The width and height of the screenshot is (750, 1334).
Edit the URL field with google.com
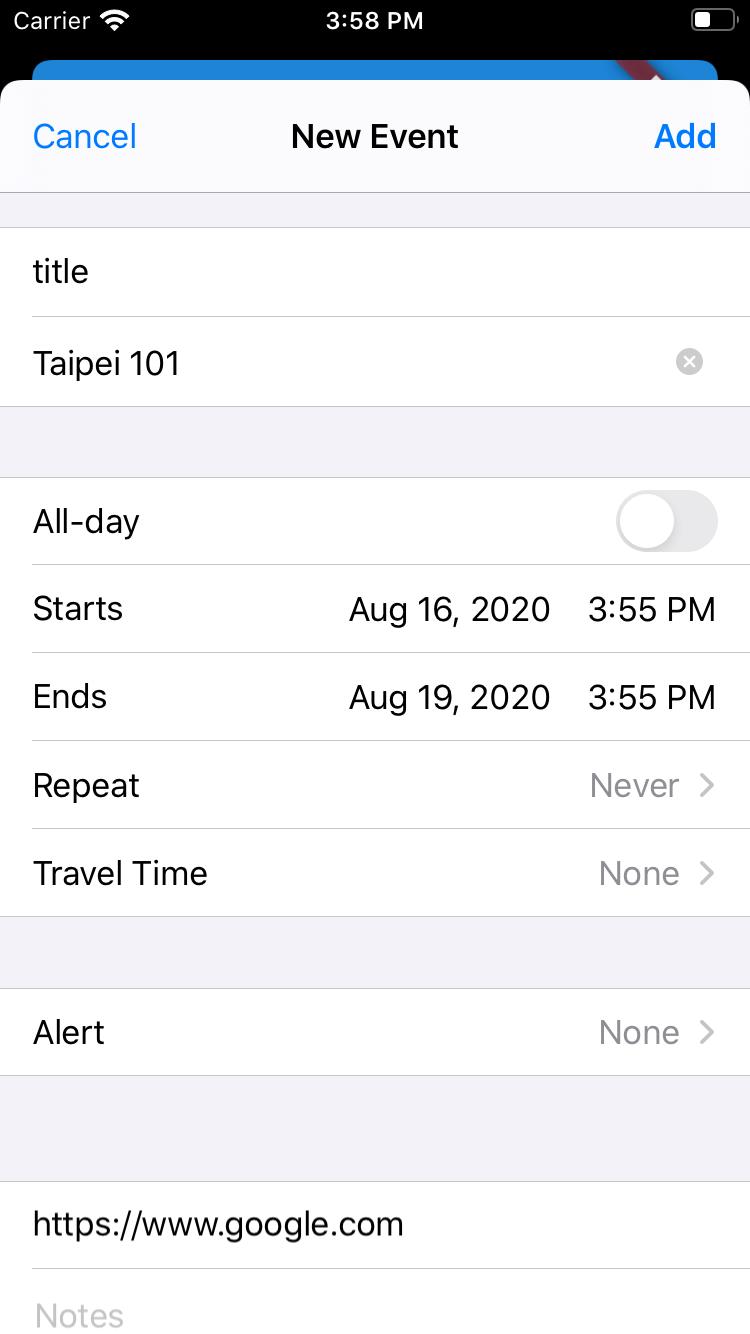[x=375, y=1225]
